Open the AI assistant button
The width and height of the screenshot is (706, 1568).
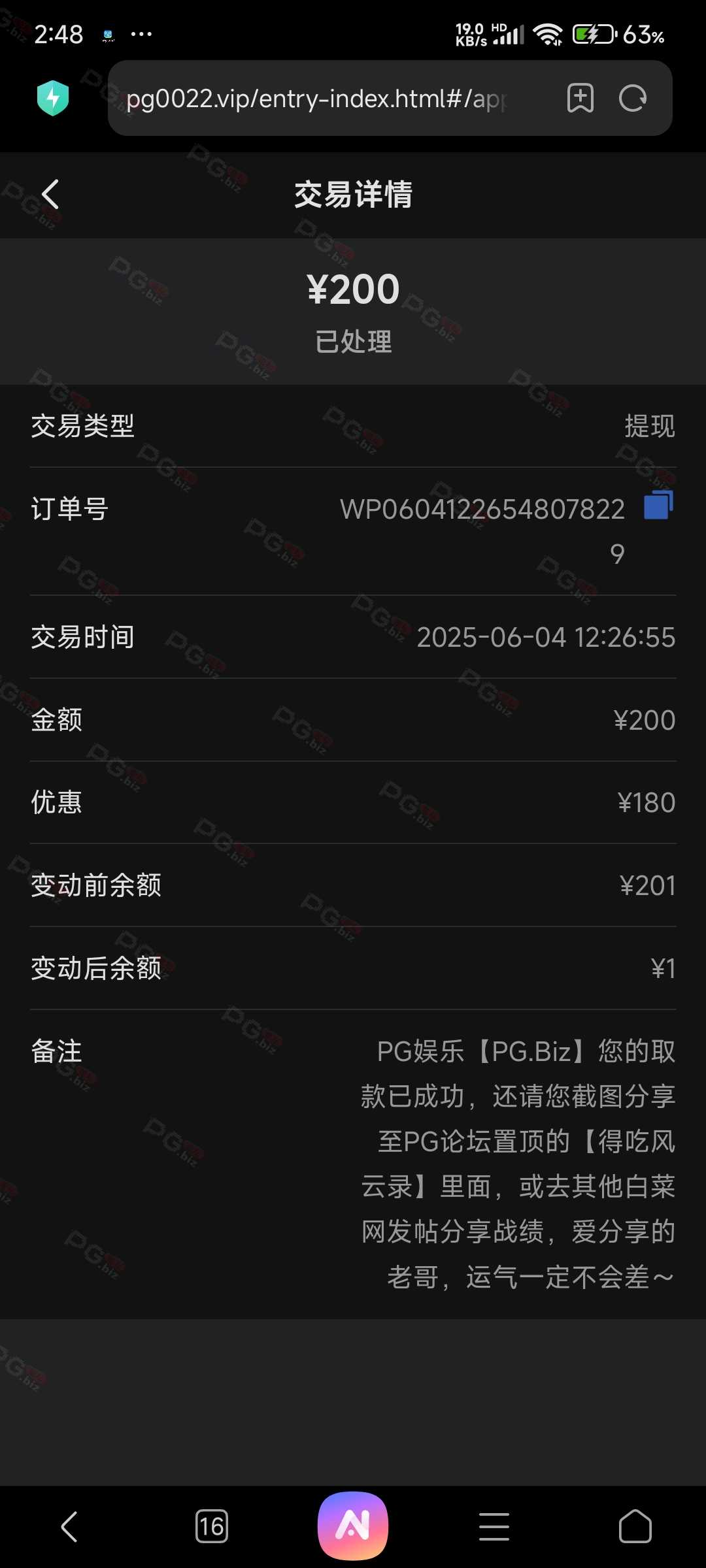tap(353, 1526)
